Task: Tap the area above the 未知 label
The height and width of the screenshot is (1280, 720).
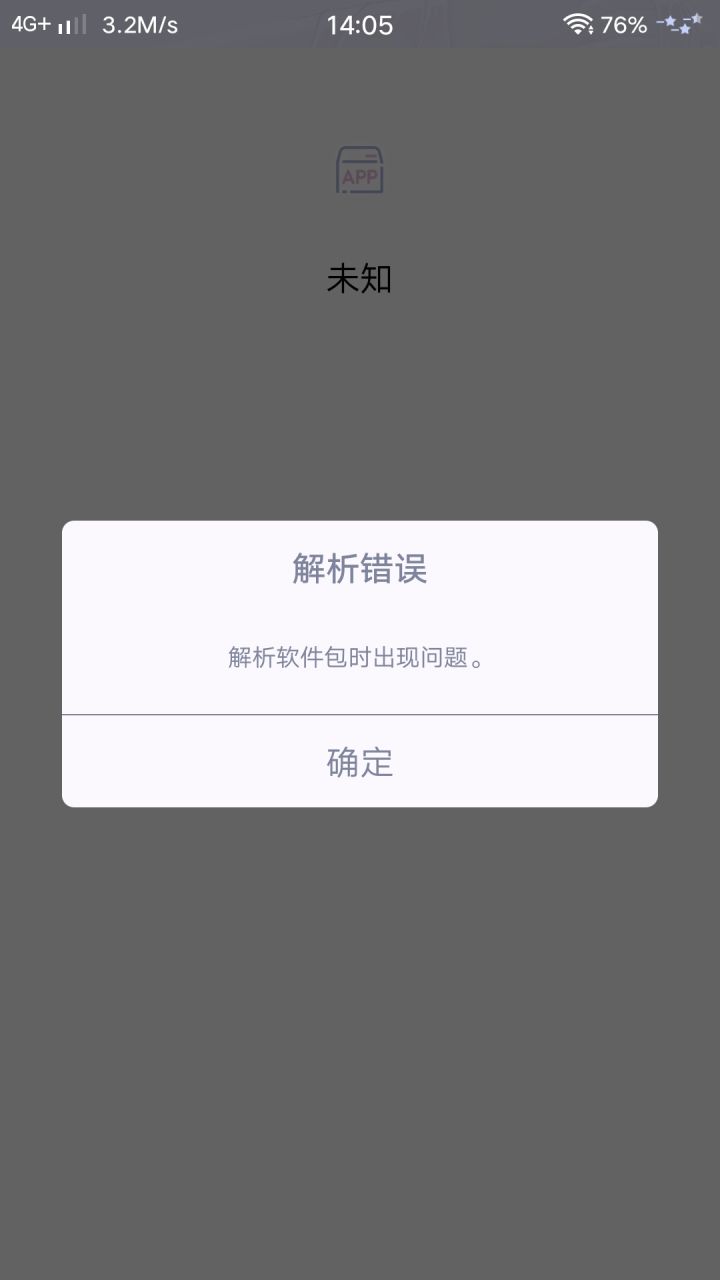Action: click(360, 230)
